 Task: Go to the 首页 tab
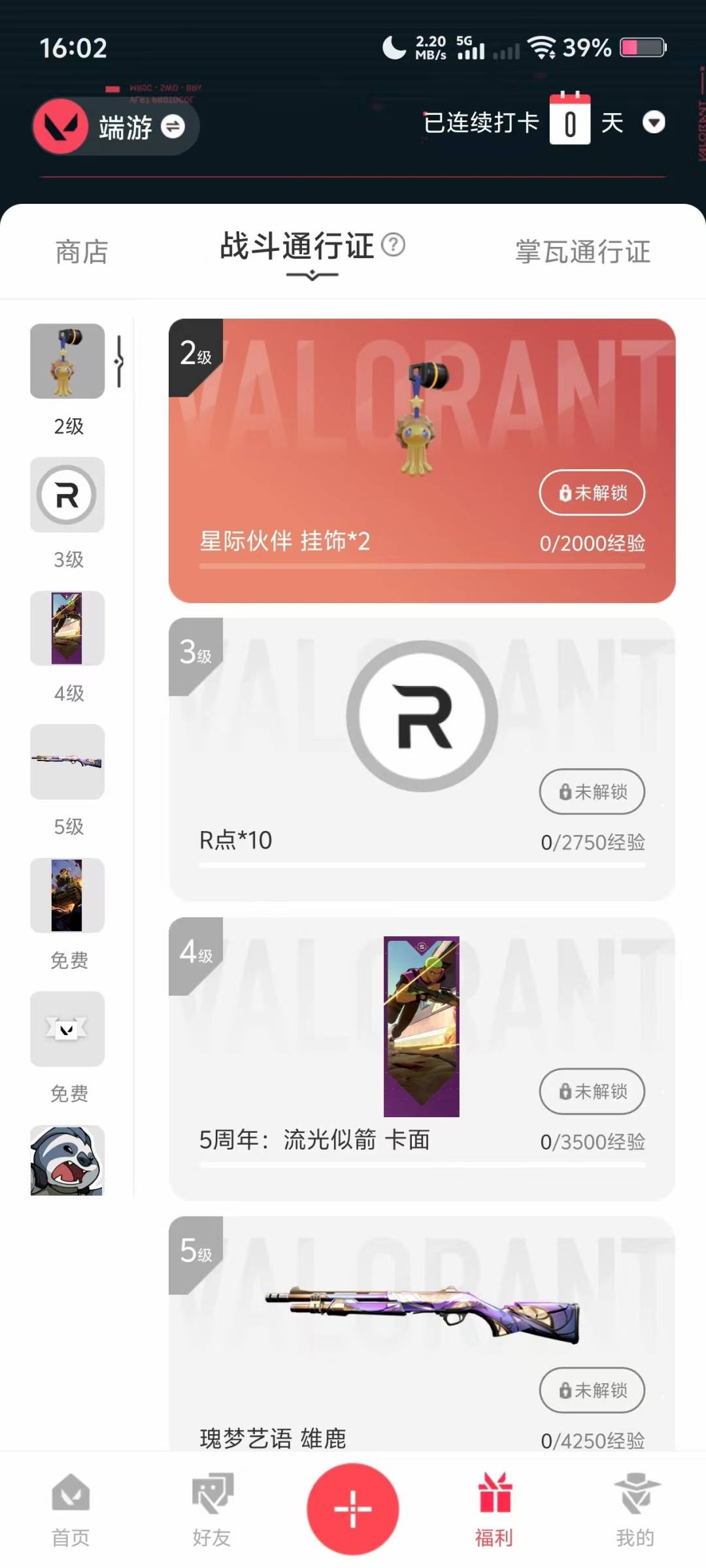(71, 1509)
